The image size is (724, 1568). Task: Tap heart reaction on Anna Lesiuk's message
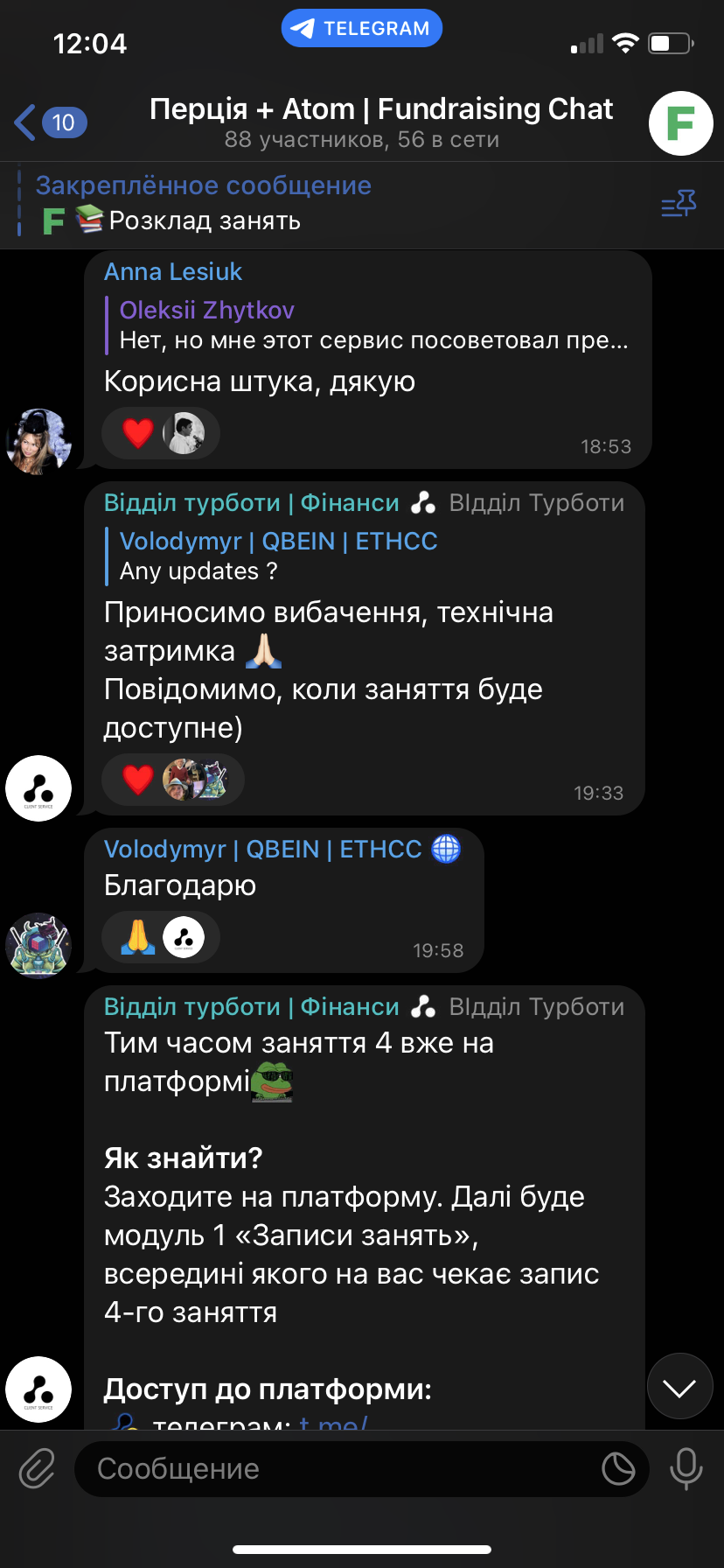tap(138, 433)
